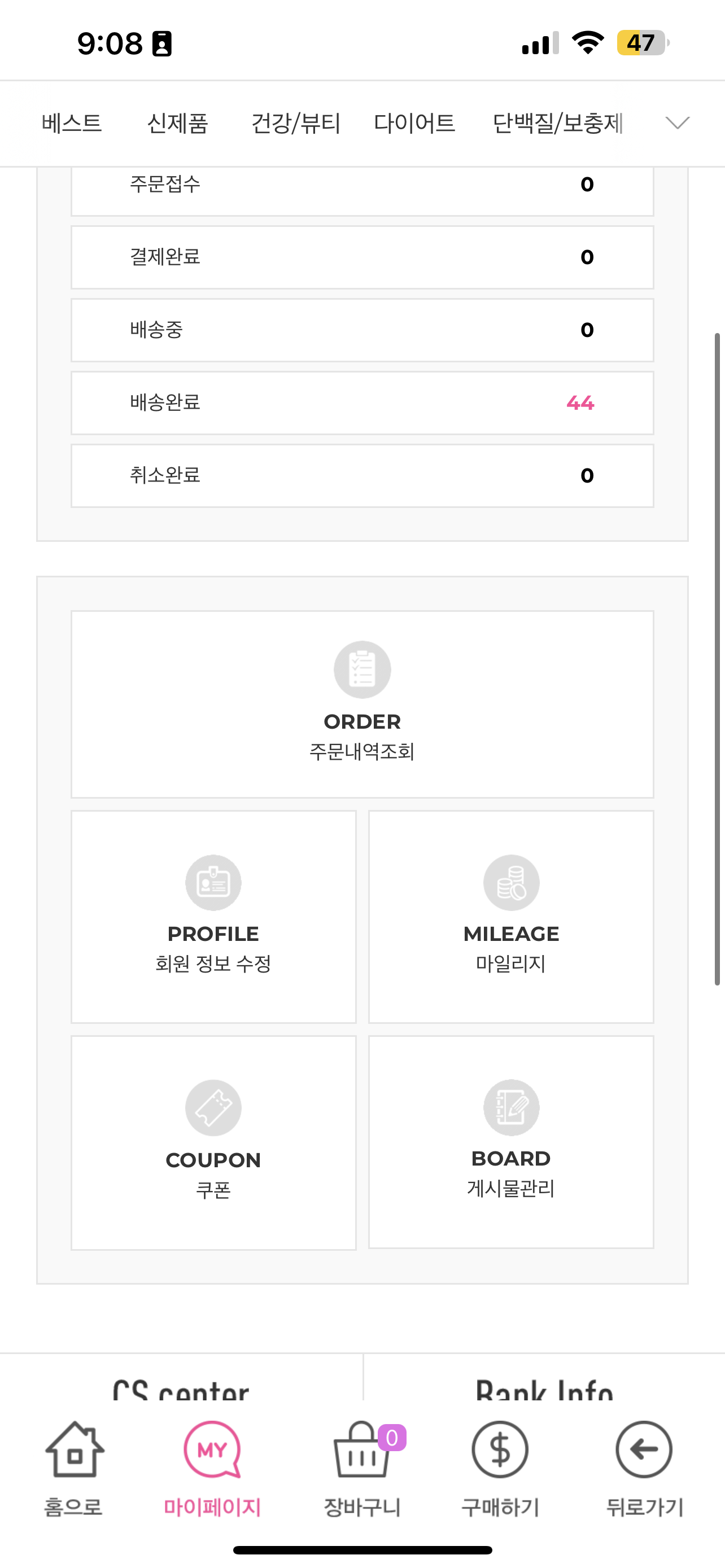Screen dimensions: 725x1568
Task: Open ORDER 주문내역조회 tile
Action: click(x=362, y=704)
